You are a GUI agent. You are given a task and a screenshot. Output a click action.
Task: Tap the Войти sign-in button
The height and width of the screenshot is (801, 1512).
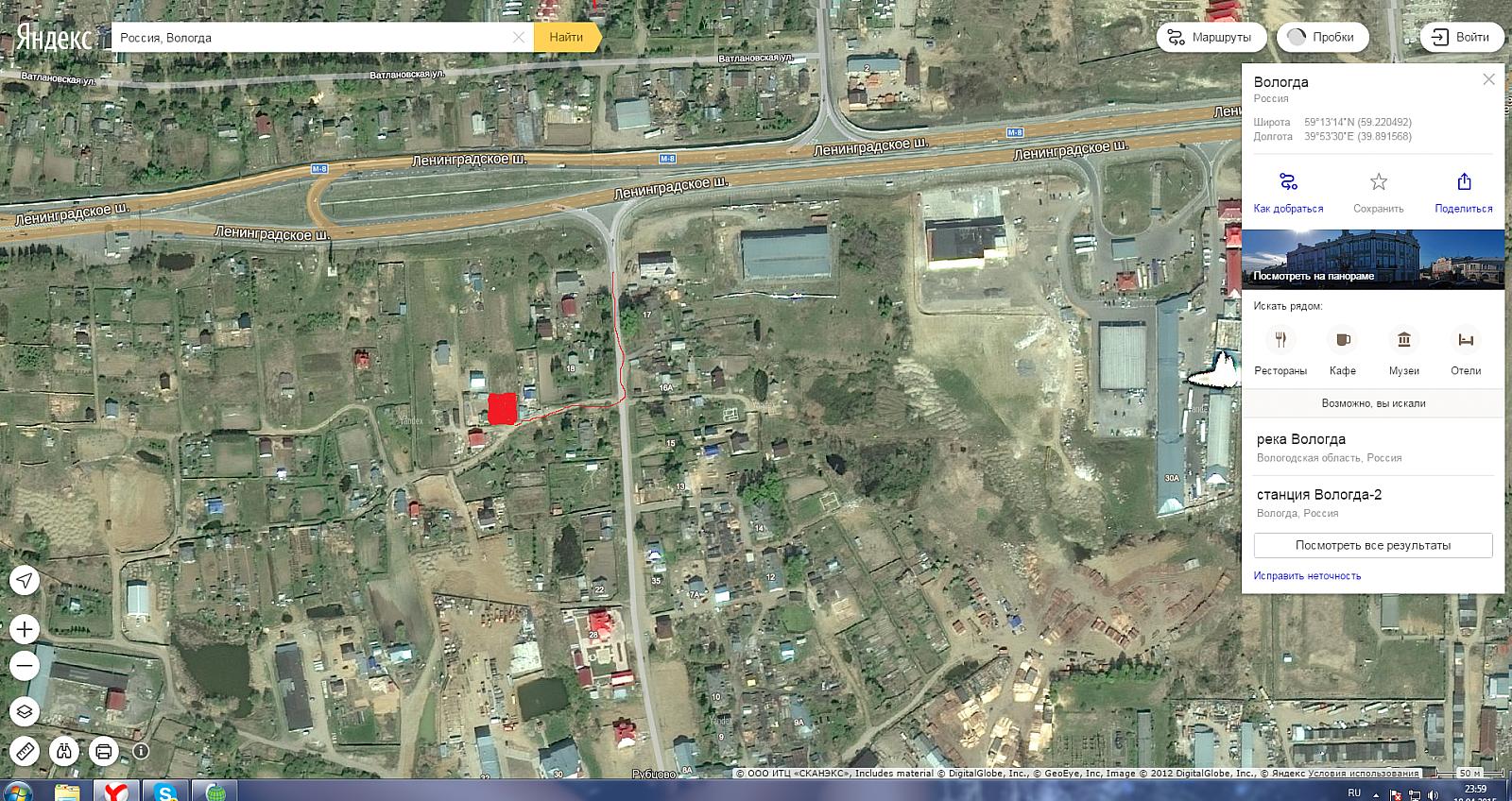[x=1461, y=37]
